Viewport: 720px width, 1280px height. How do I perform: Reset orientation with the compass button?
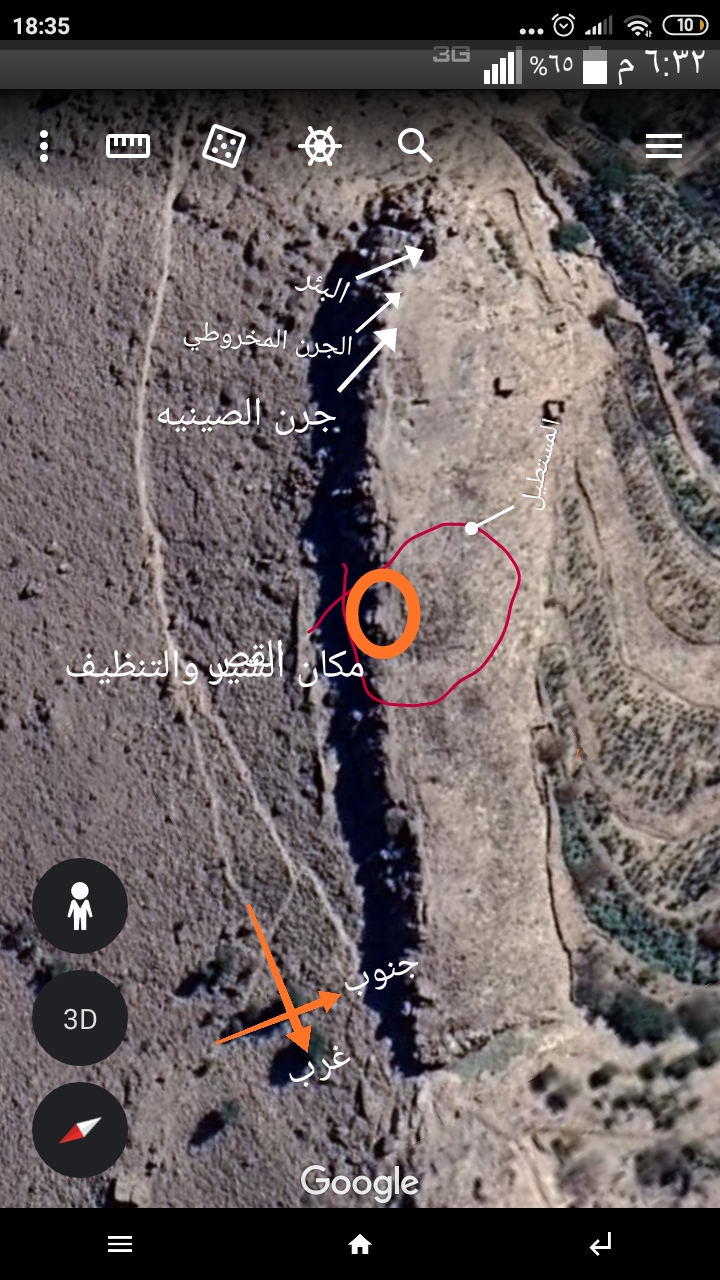[x=80, y=1130]
